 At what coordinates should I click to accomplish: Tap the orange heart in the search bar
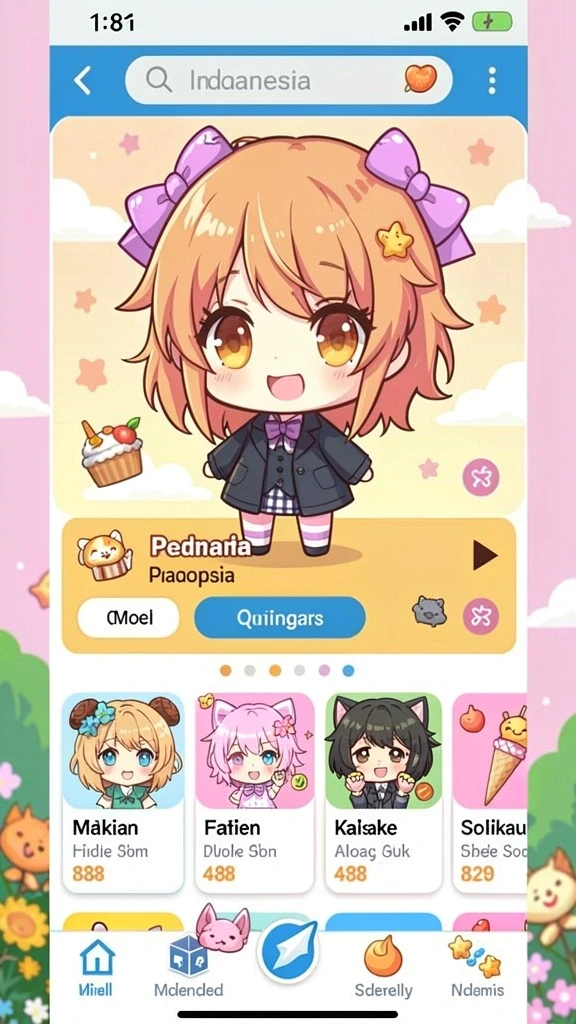point(420,78)
